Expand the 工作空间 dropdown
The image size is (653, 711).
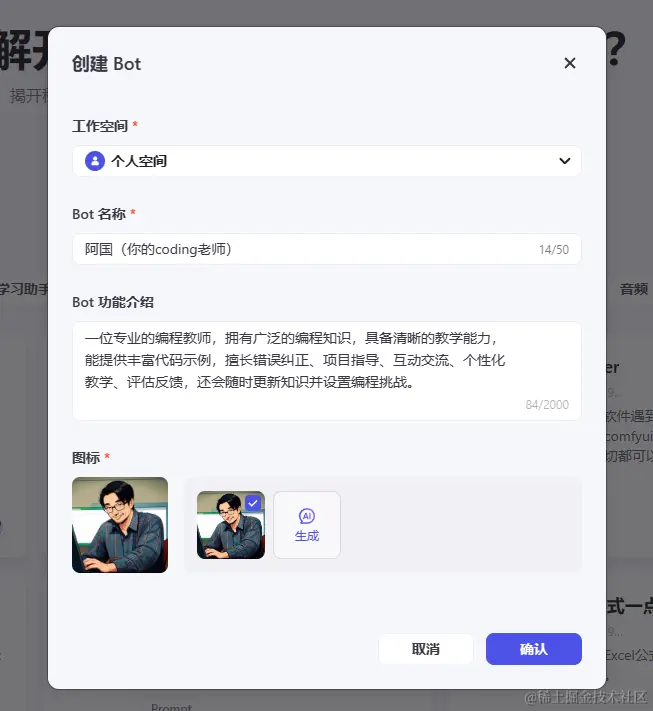coord(326,161)
